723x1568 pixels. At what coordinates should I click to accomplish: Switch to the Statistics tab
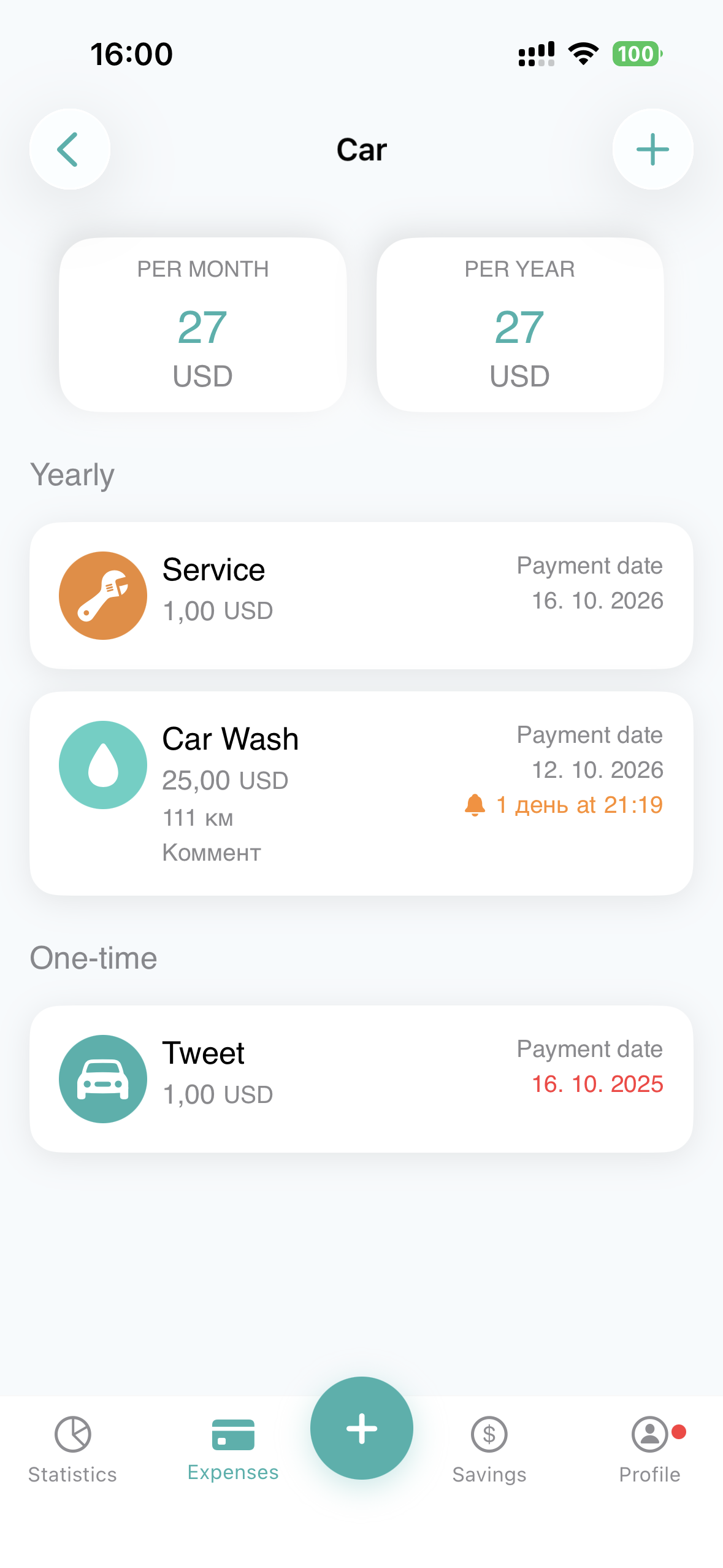click(72, 1447)
